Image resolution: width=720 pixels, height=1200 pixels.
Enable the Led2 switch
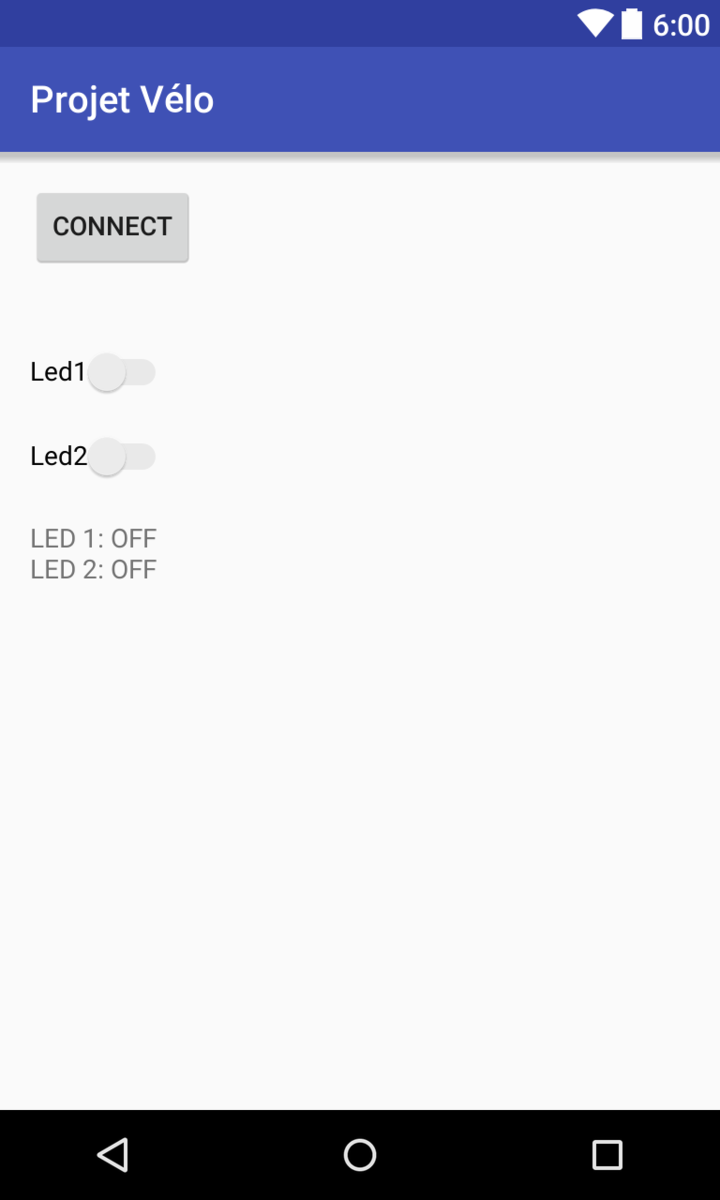(x=121, y=457)
